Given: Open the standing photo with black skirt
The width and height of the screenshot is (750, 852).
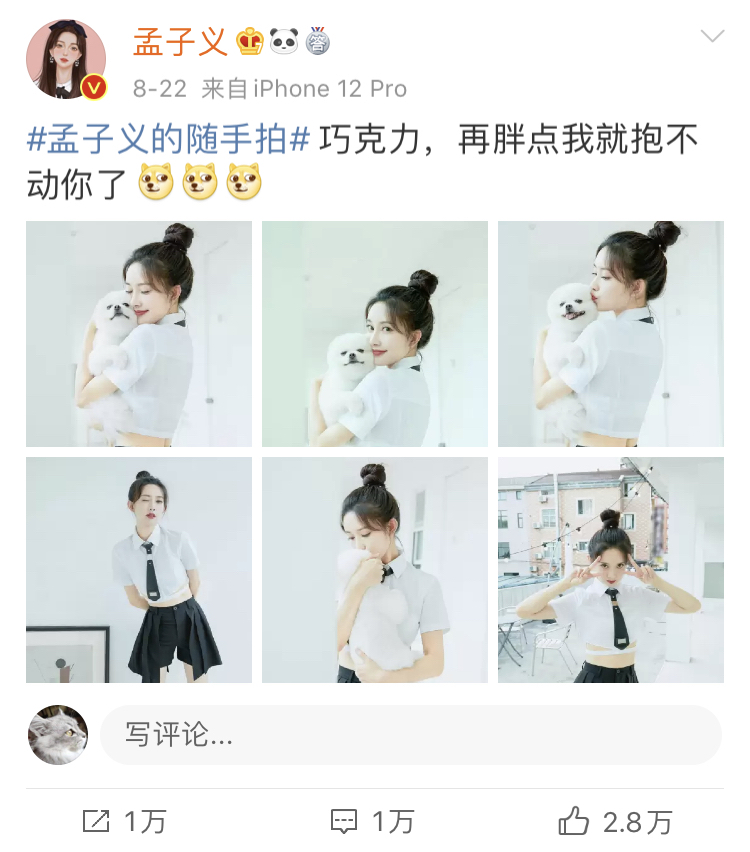Looking at the screenshot, I should click(139, 570).
